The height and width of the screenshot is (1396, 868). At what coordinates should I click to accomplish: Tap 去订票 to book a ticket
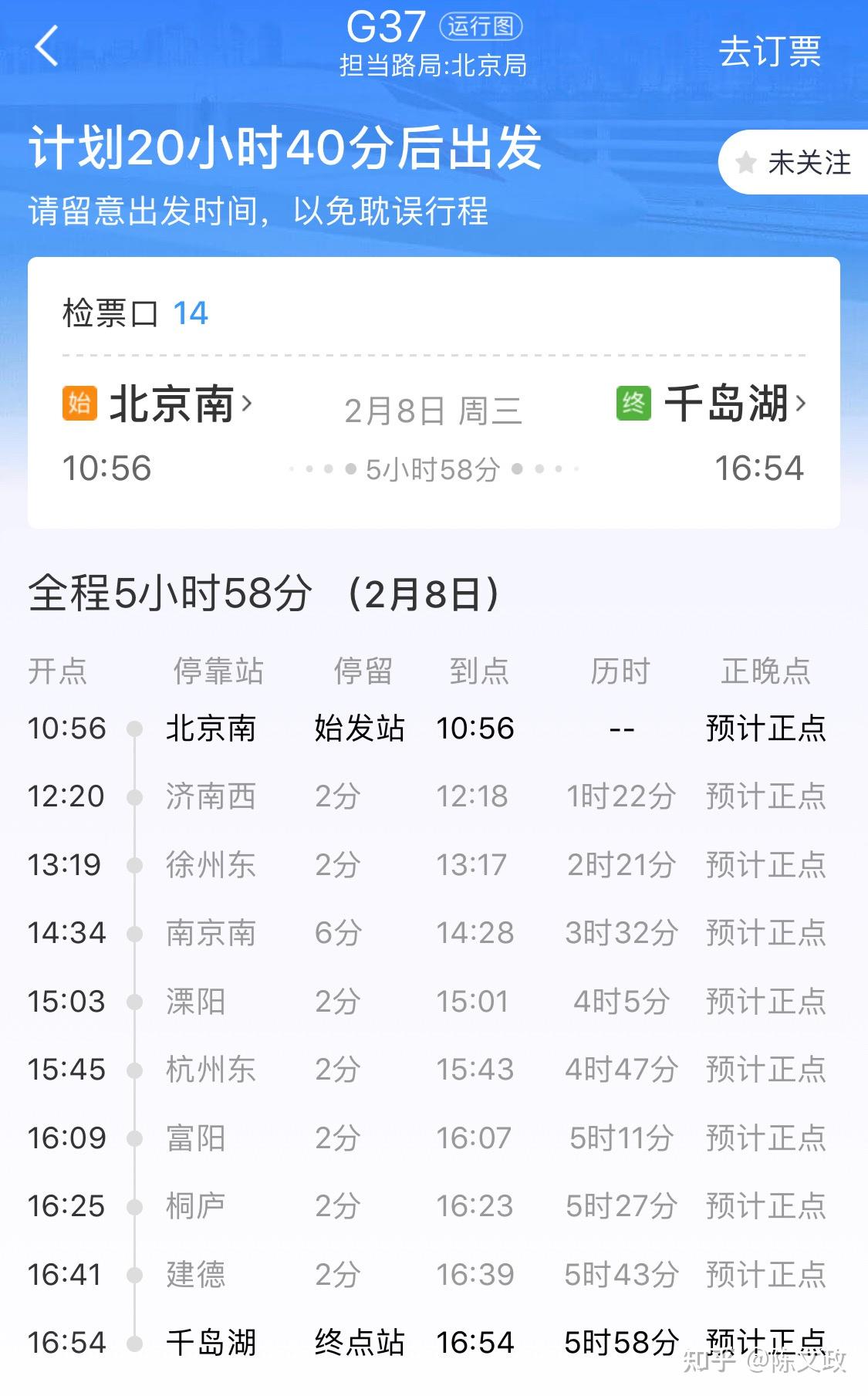tap(771, 50)
